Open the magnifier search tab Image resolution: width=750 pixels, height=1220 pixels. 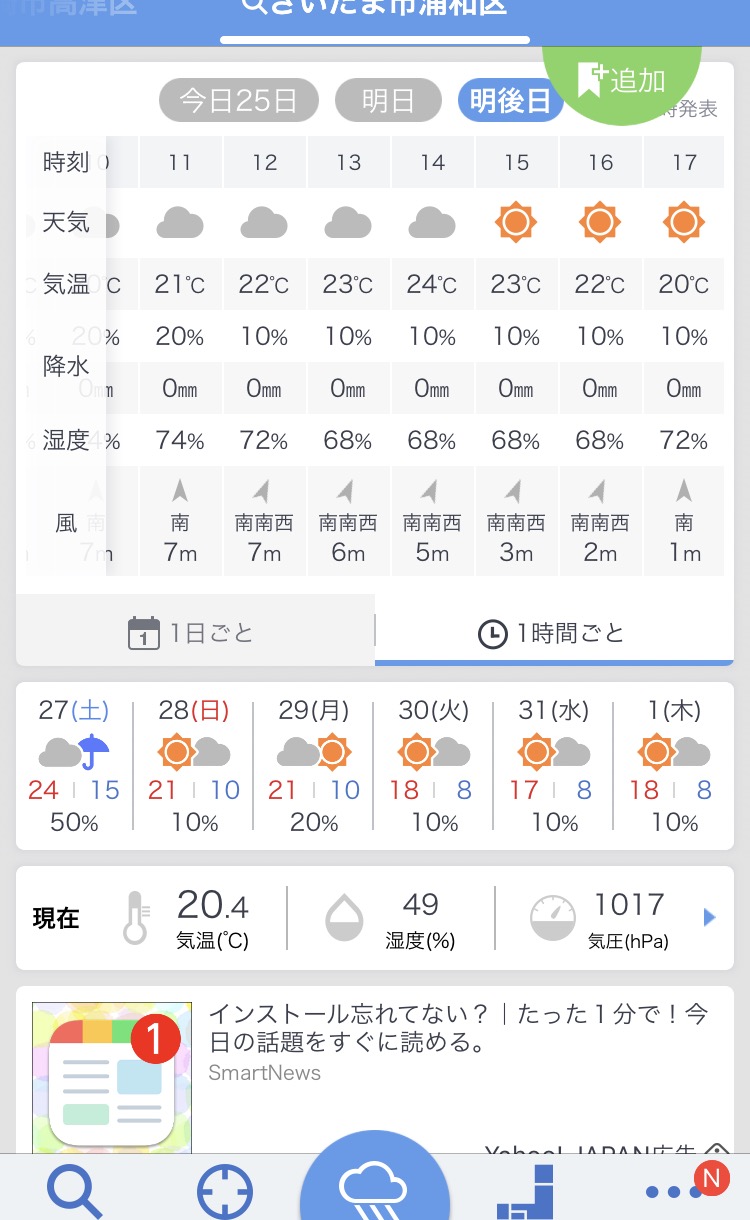75,1190
